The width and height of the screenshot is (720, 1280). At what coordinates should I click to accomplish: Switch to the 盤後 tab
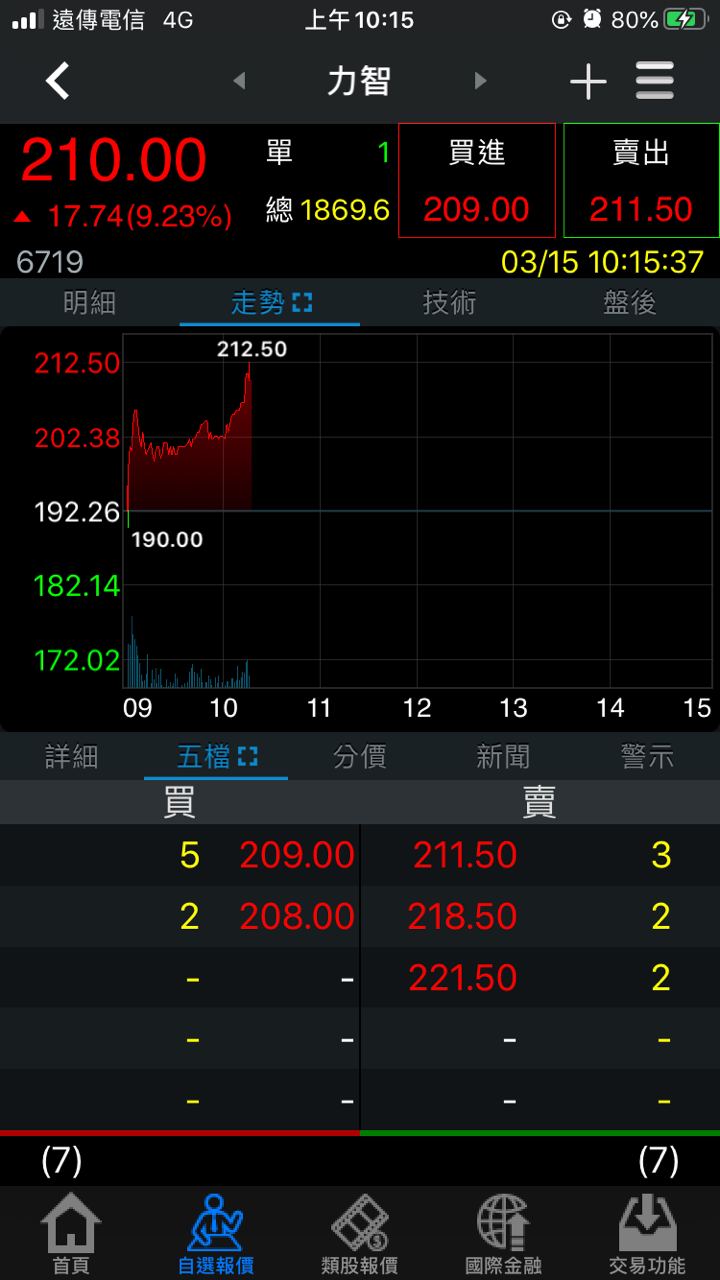(630, 303)
